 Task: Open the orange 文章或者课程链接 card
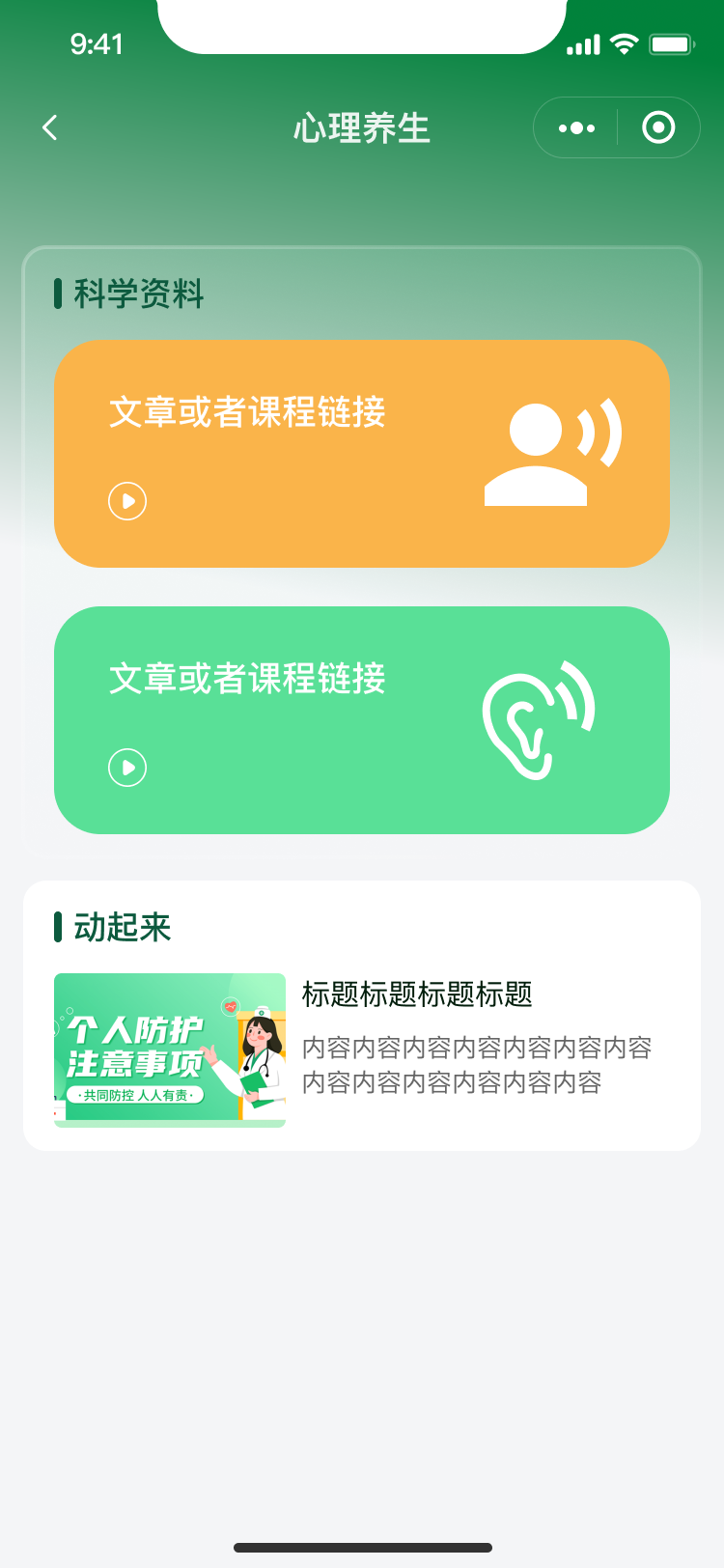click(361, 453)
